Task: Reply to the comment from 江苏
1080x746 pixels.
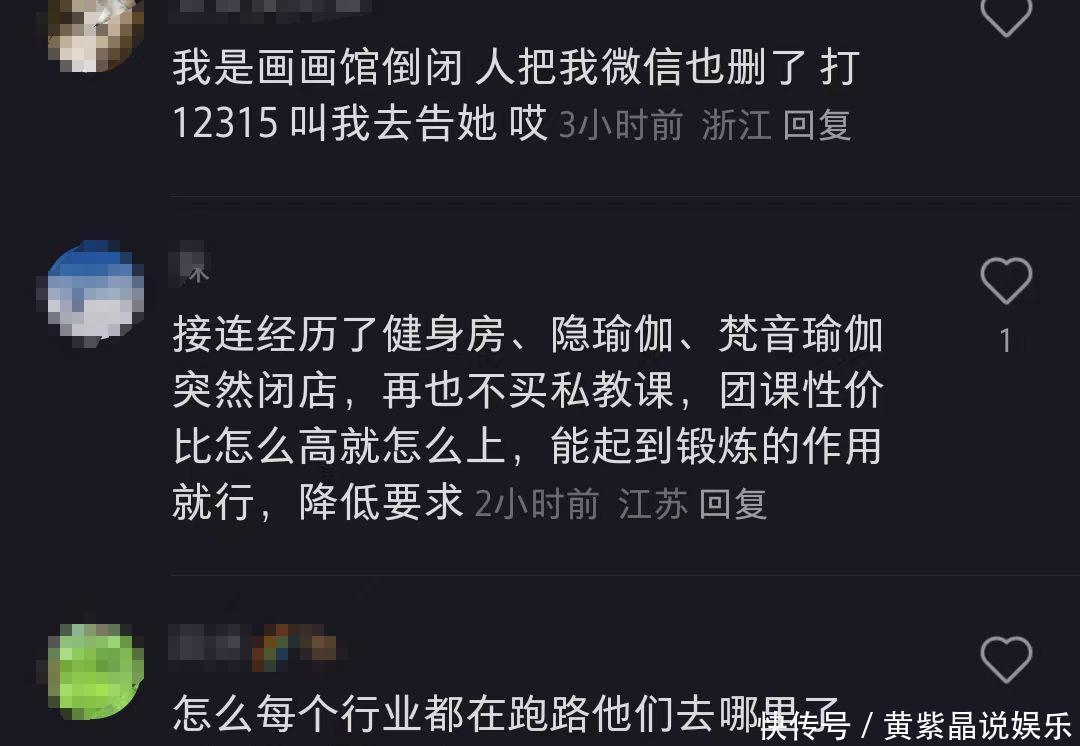Action: pos(732,503)
